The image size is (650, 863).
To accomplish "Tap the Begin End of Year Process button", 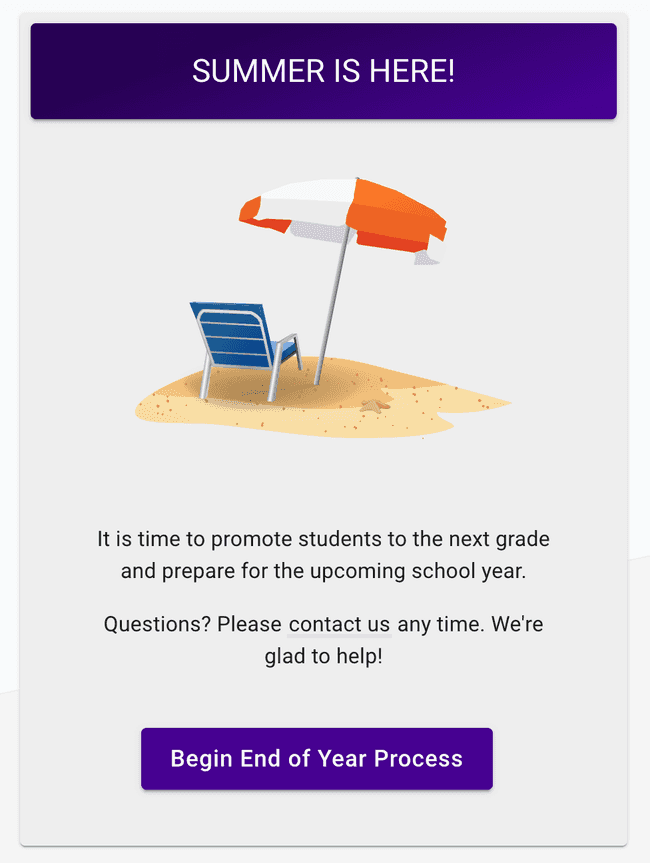I will coord(316,758).
